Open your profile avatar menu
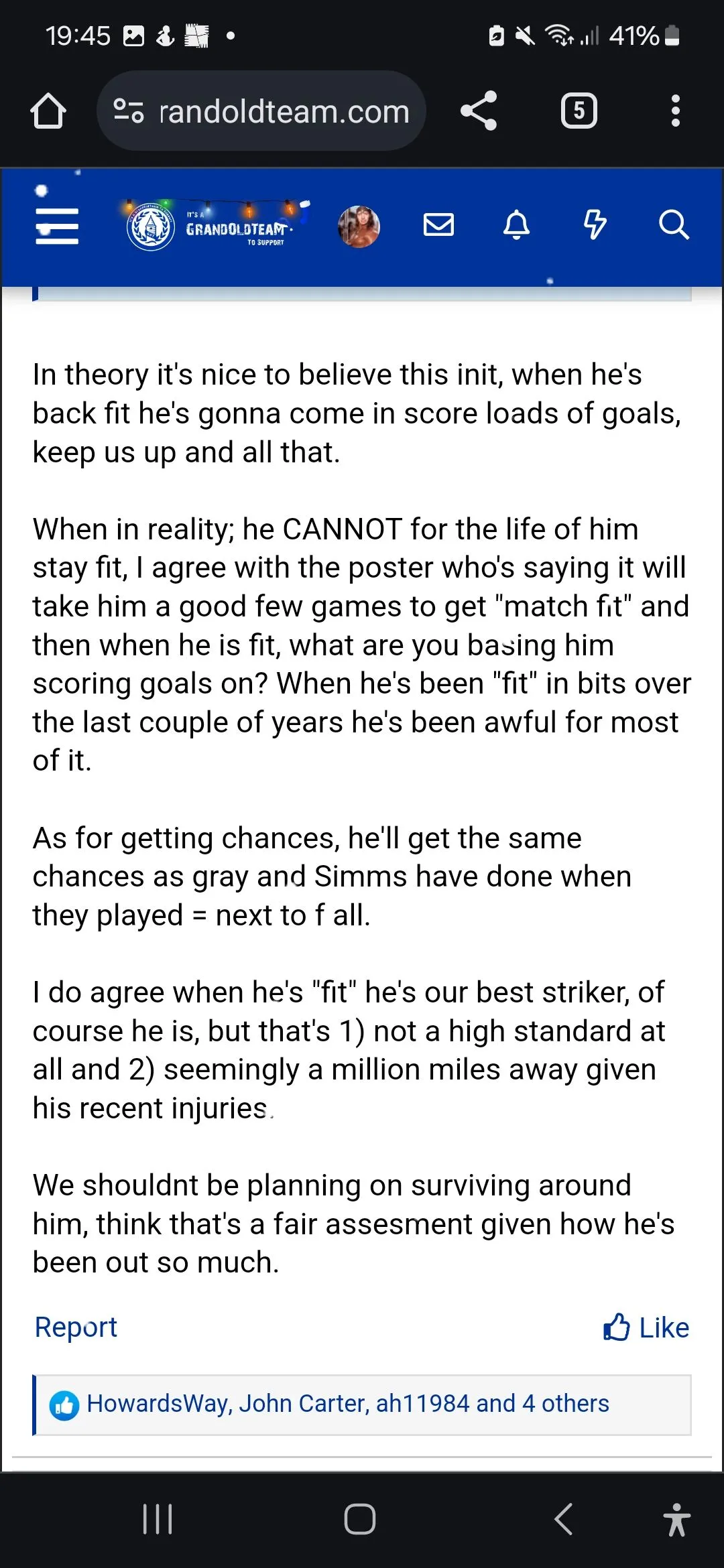The height and width of the screenshot is (1568, 724). click(359, 226)
